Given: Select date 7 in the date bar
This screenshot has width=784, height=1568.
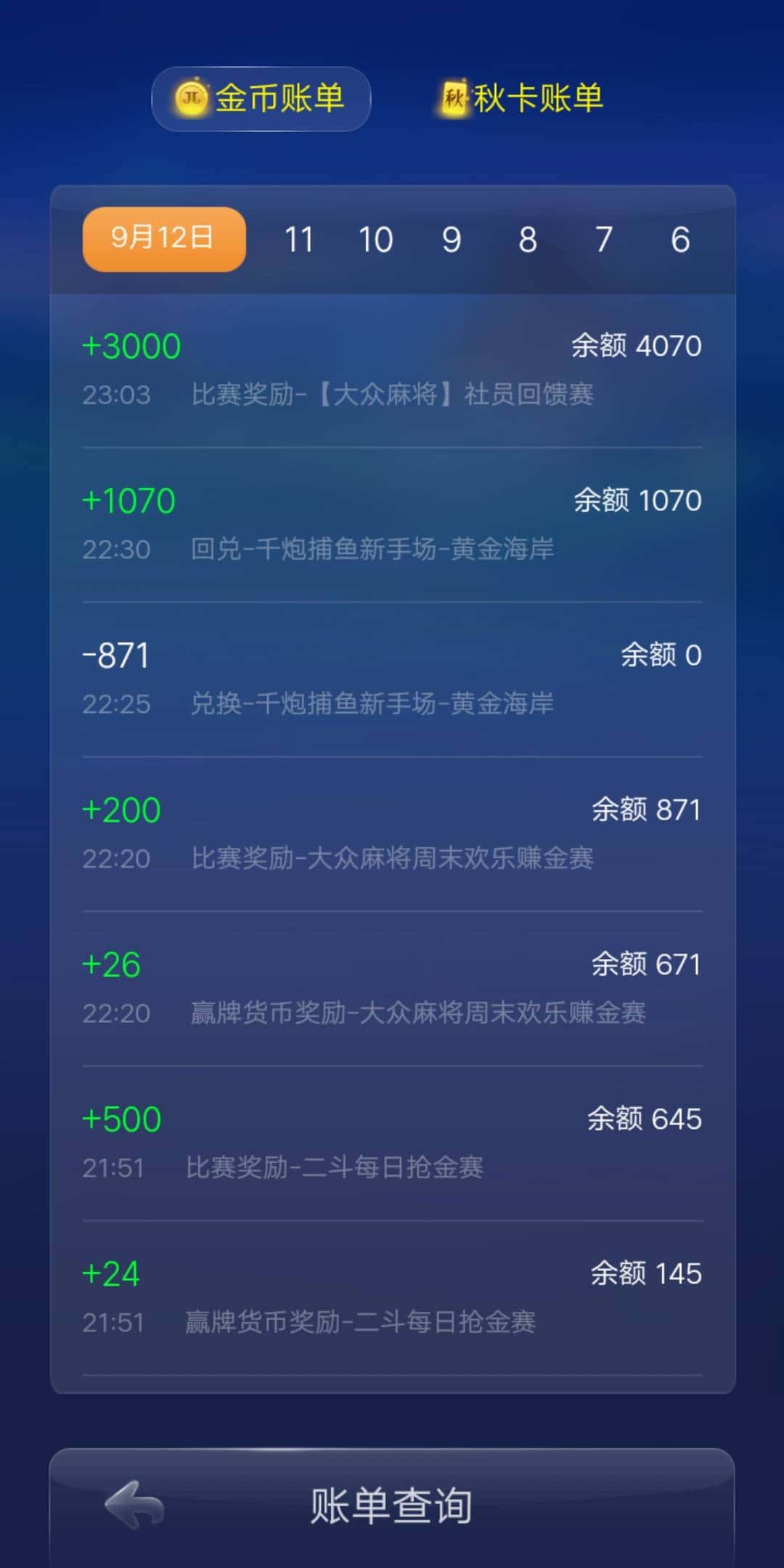Looking at the screenshot, I should pyautogui.click(x=603, y=240).
